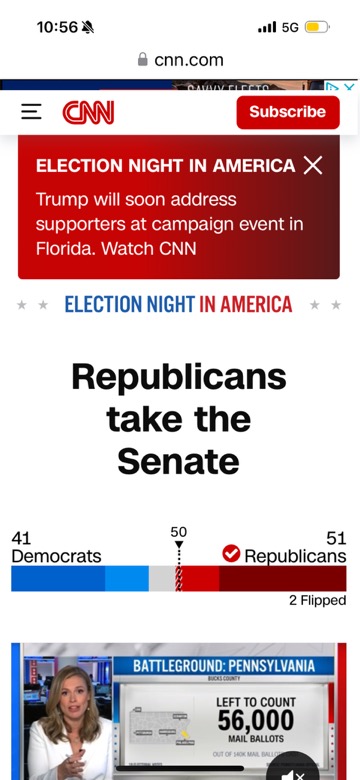
Task: Open the Republicans take the Senate headline
Action: coord(179,418)
